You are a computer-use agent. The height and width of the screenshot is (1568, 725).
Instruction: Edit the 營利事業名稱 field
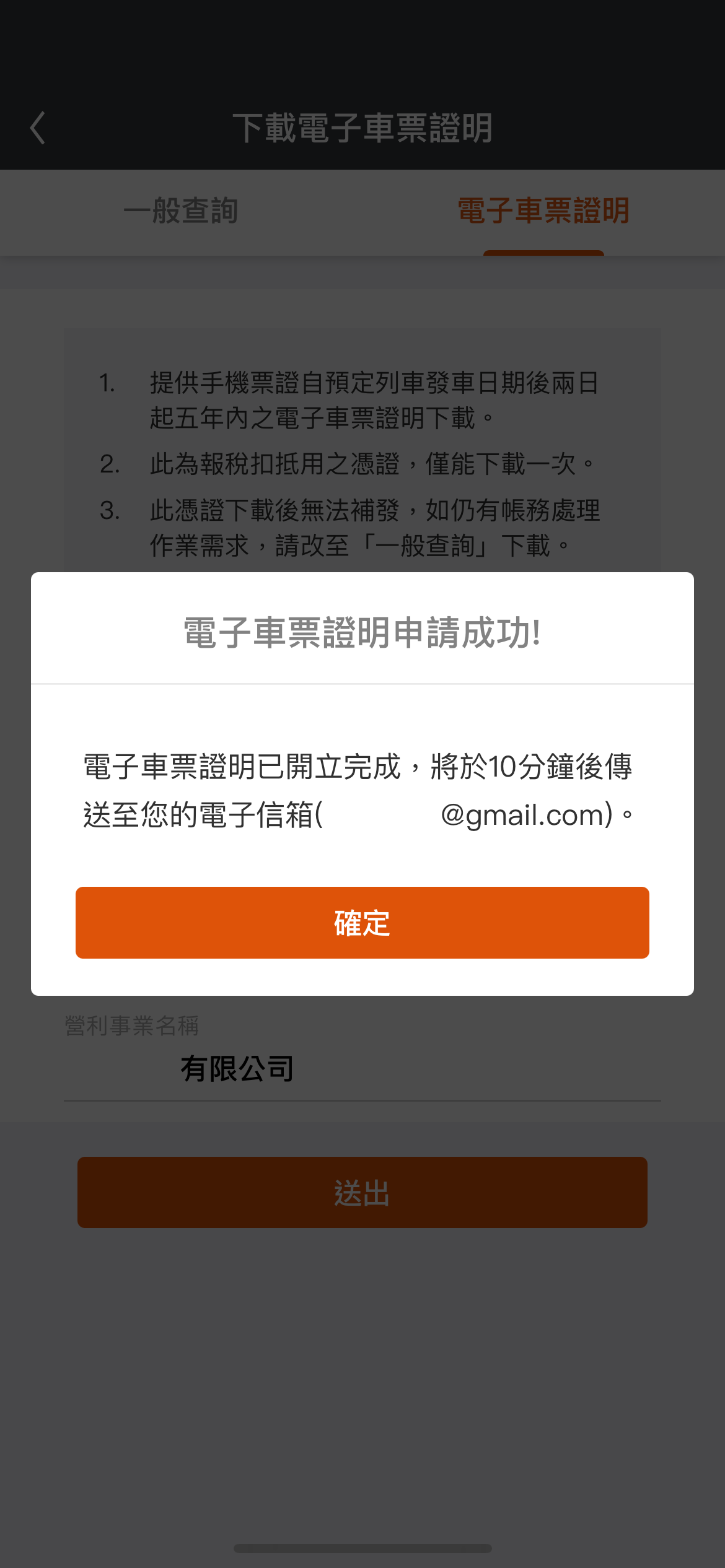pyautogui.click(x=362, y=1069)
